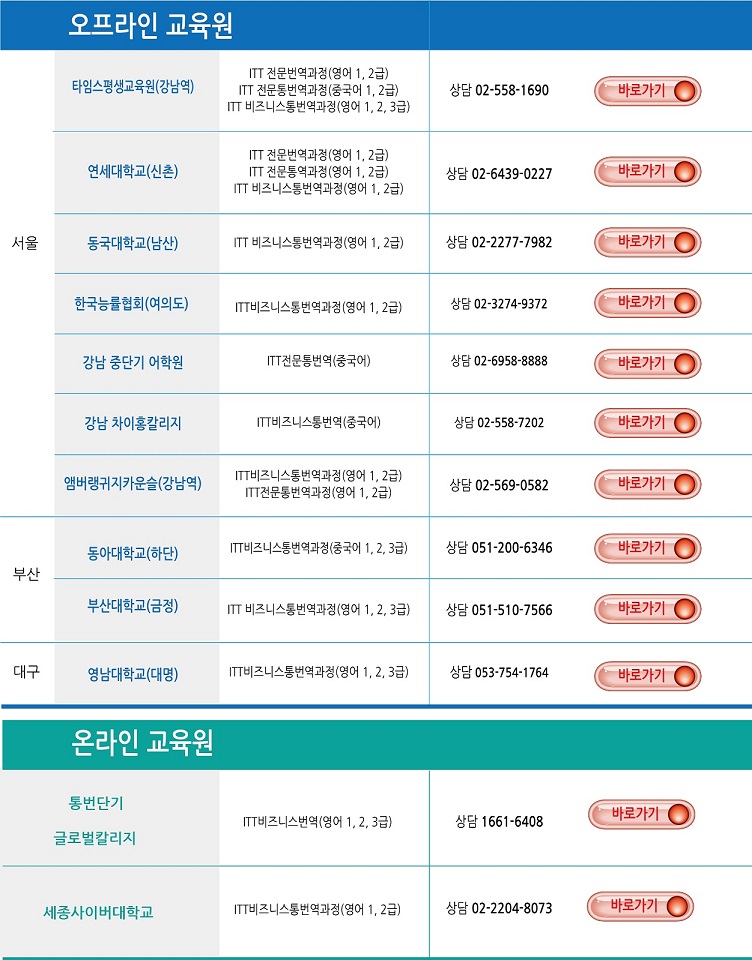Select 바로가기 for 한국능률협회(여의도)
The width and height of the screenshot is (752, 960).
(x=647, y=303)
